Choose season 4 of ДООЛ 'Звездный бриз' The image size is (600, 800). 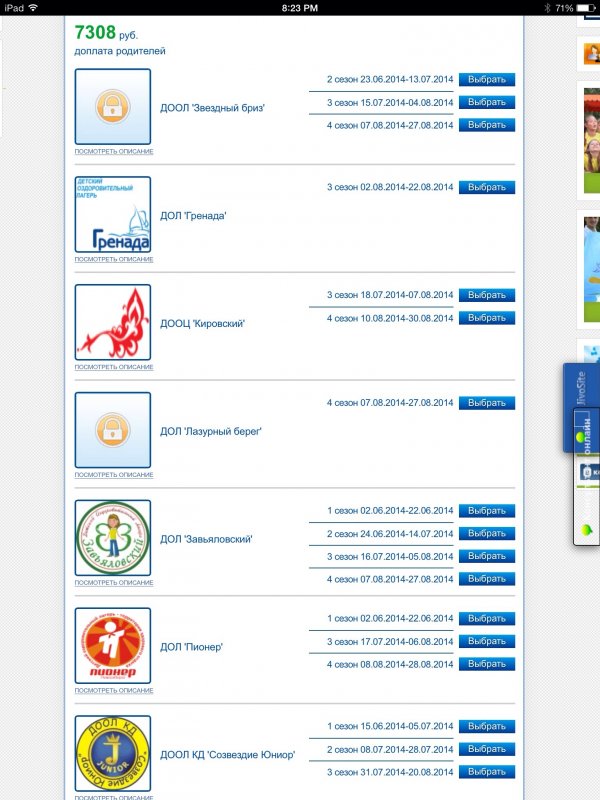486,125
